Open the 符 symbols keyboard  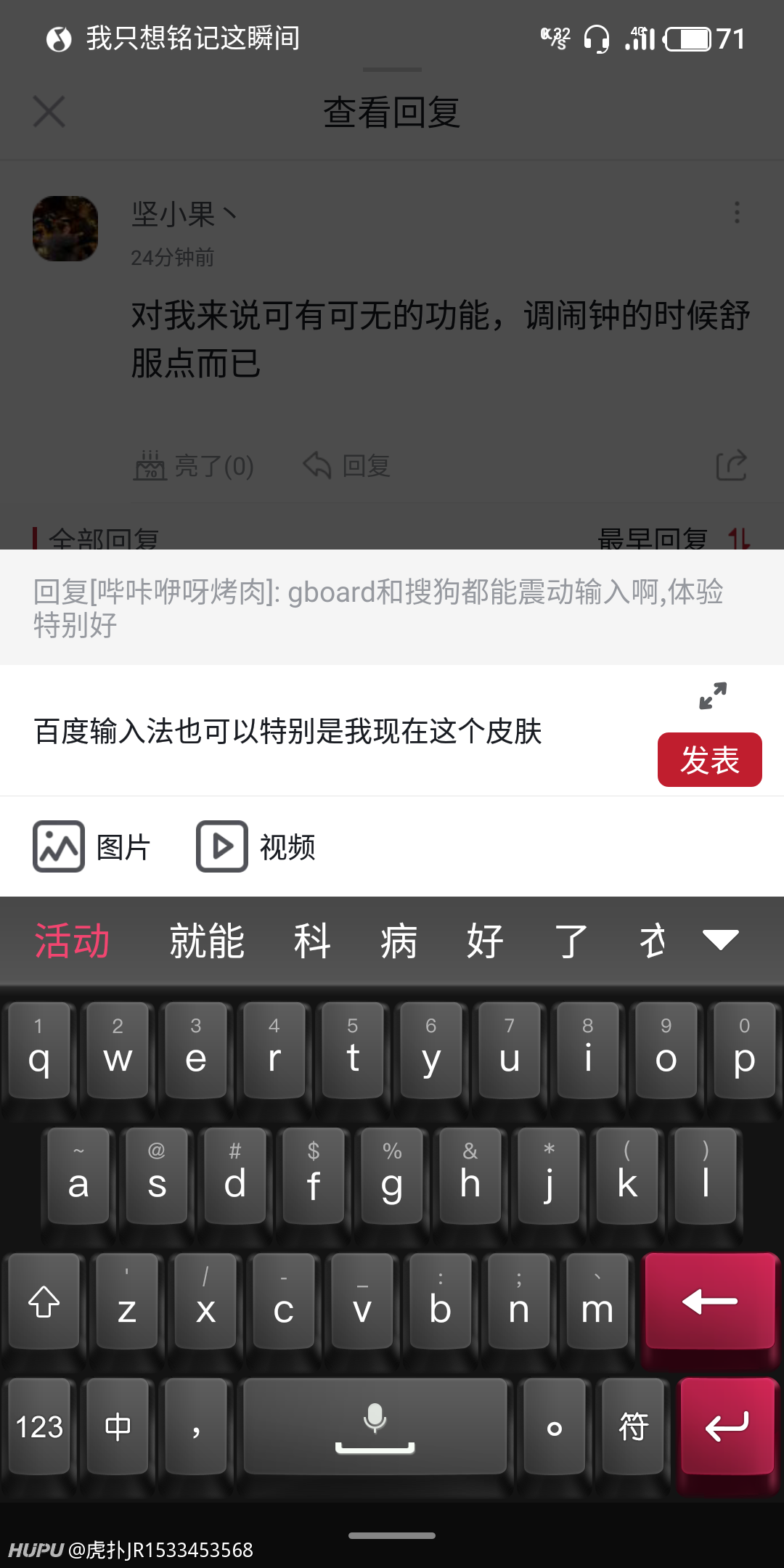(633, 1426)
